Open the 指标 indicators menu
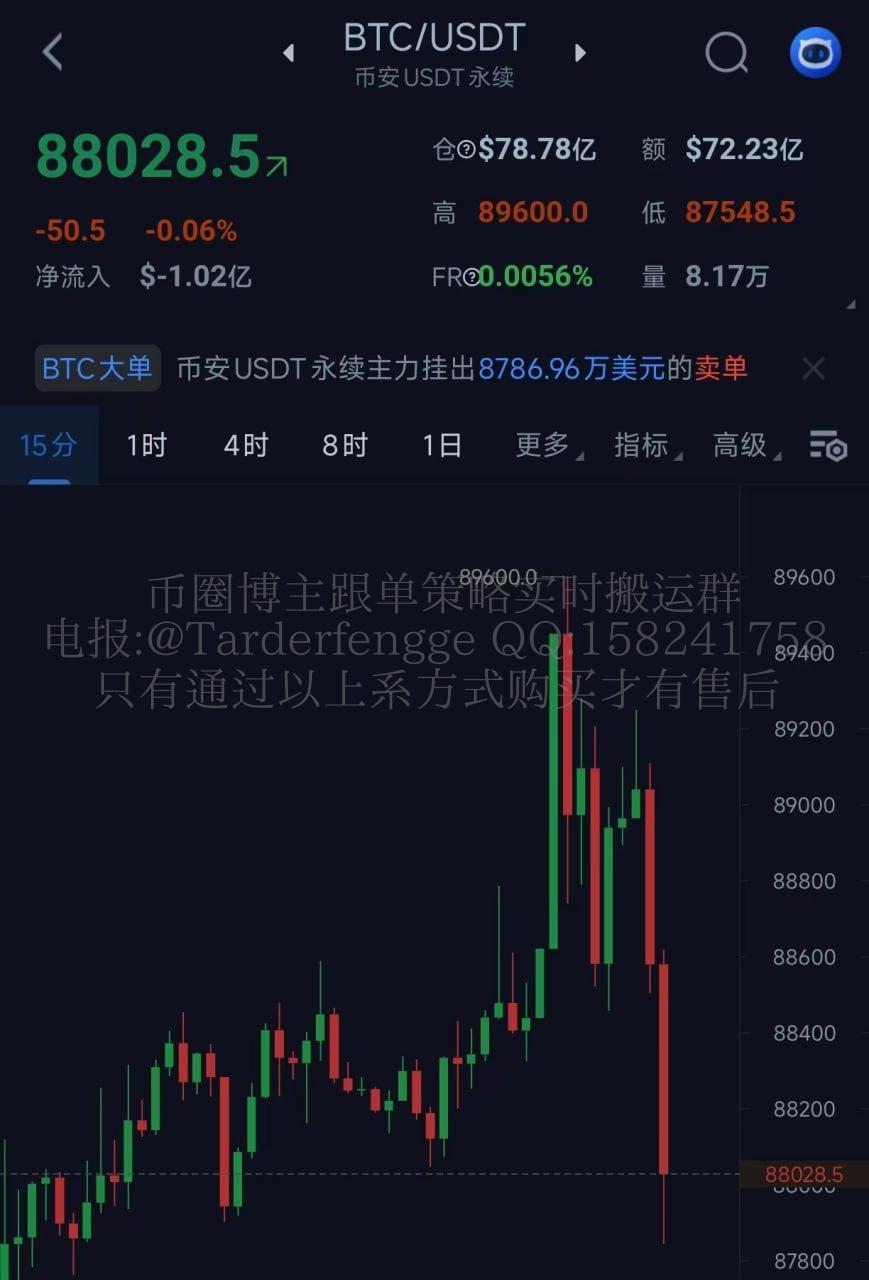Screen dimensions: 869x1280 [x=642, y=445]
